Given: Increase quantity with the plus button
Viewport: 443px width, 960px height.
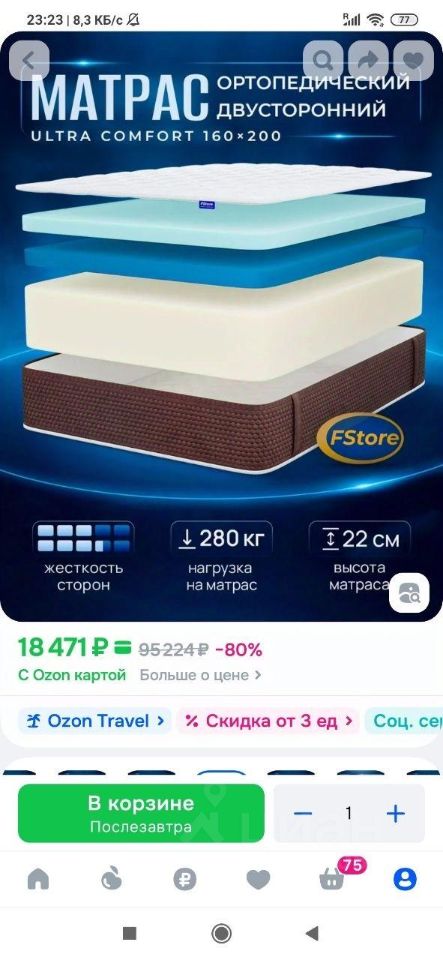Looking at the screenshot, I should tap(396, 813).
